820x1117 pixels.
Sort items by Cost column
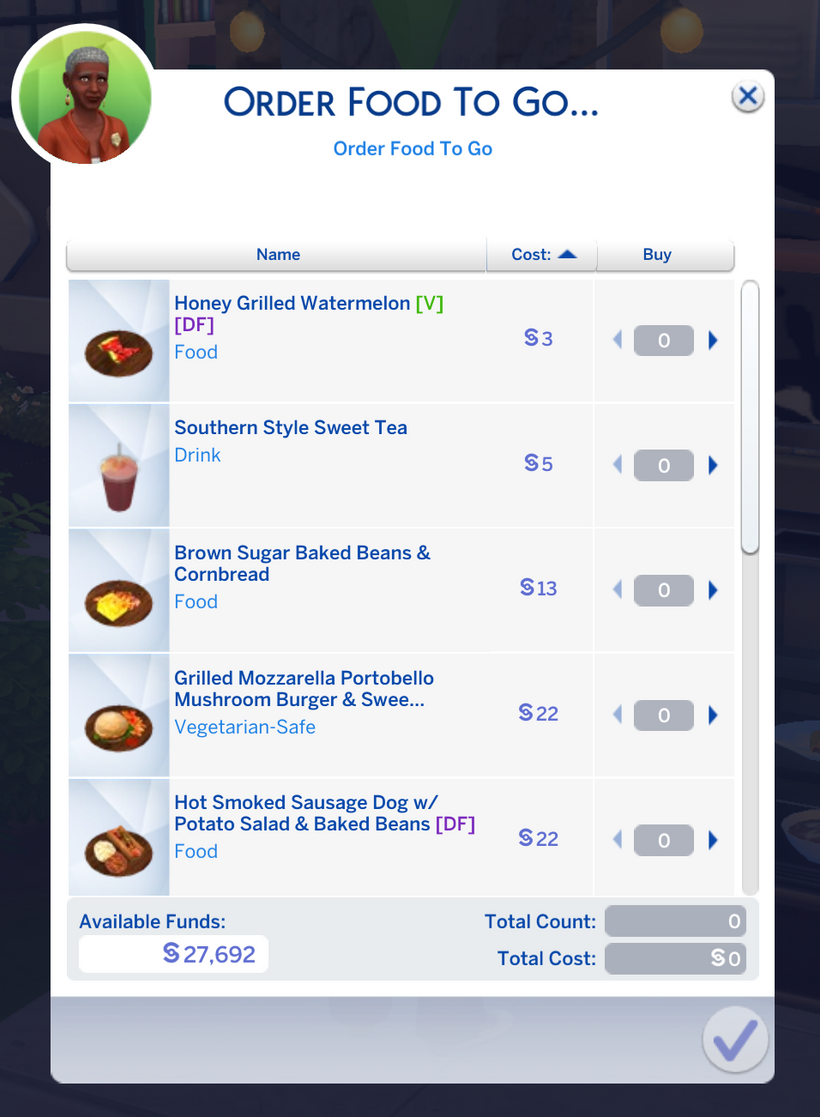tap(541, 254)
